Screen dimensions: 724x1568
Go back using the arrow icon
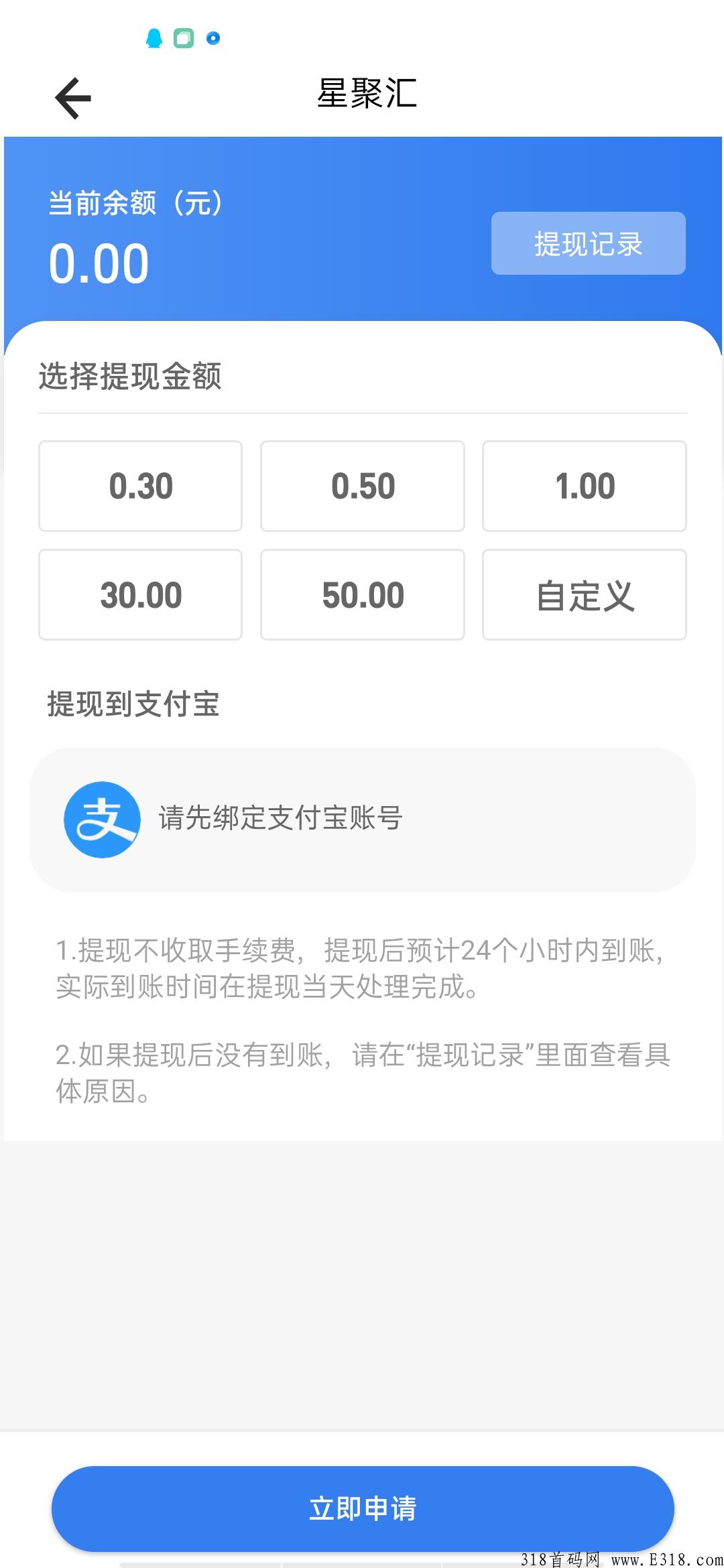click(x=72, y=98)
